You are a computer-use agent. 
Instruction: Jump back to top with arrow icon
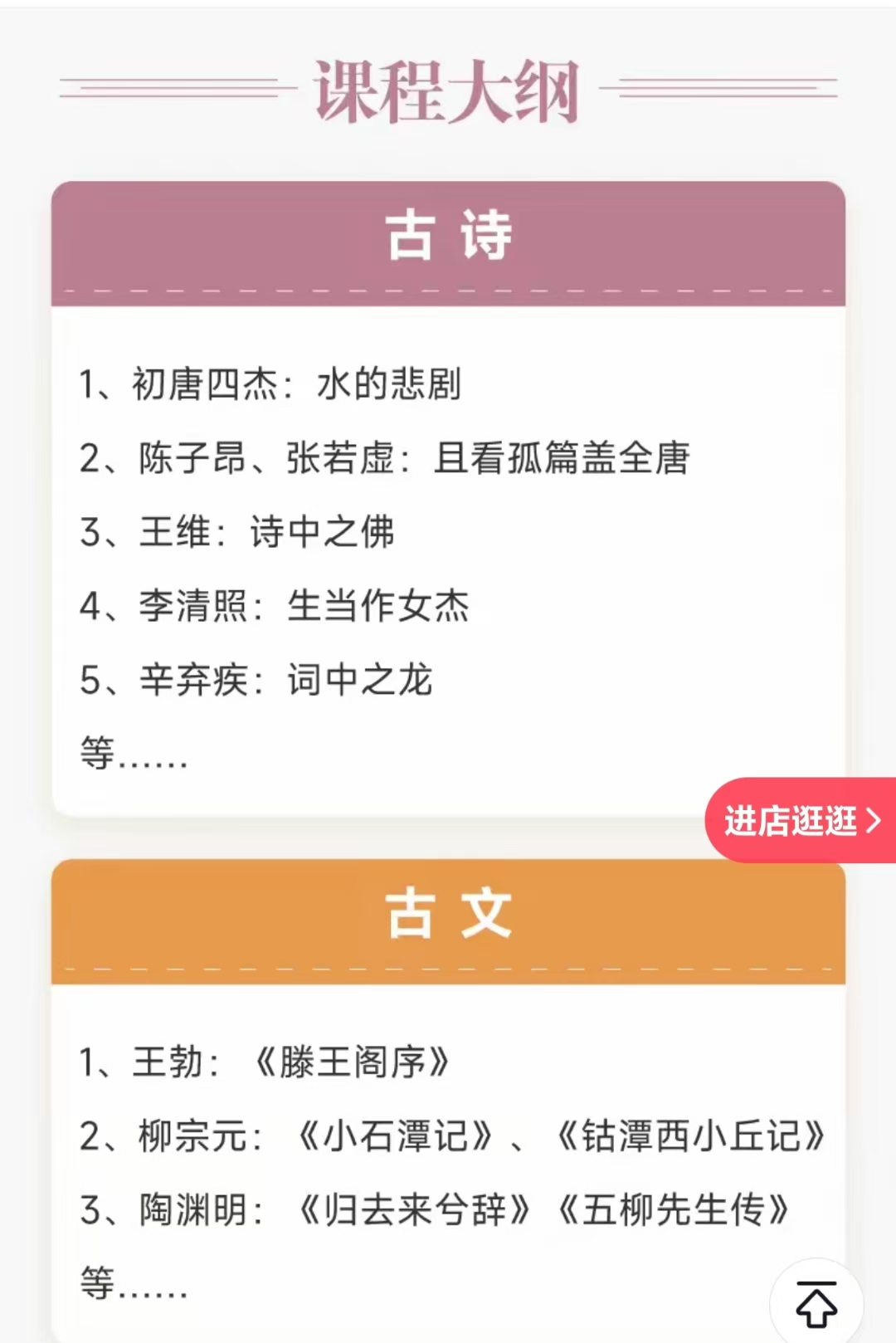816,1303
